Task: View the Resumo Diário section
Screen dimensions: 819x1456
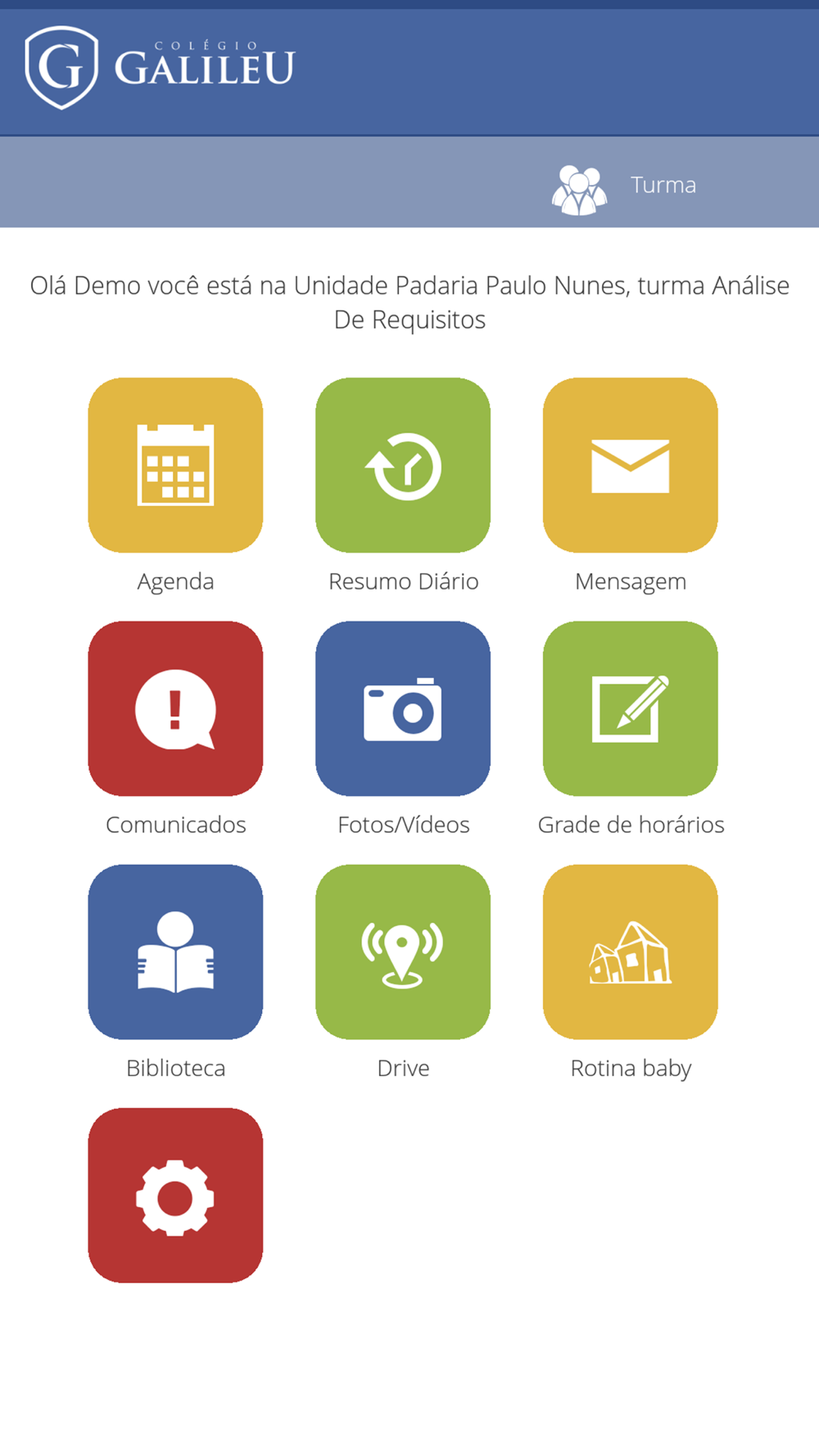Action: [403, 465]
